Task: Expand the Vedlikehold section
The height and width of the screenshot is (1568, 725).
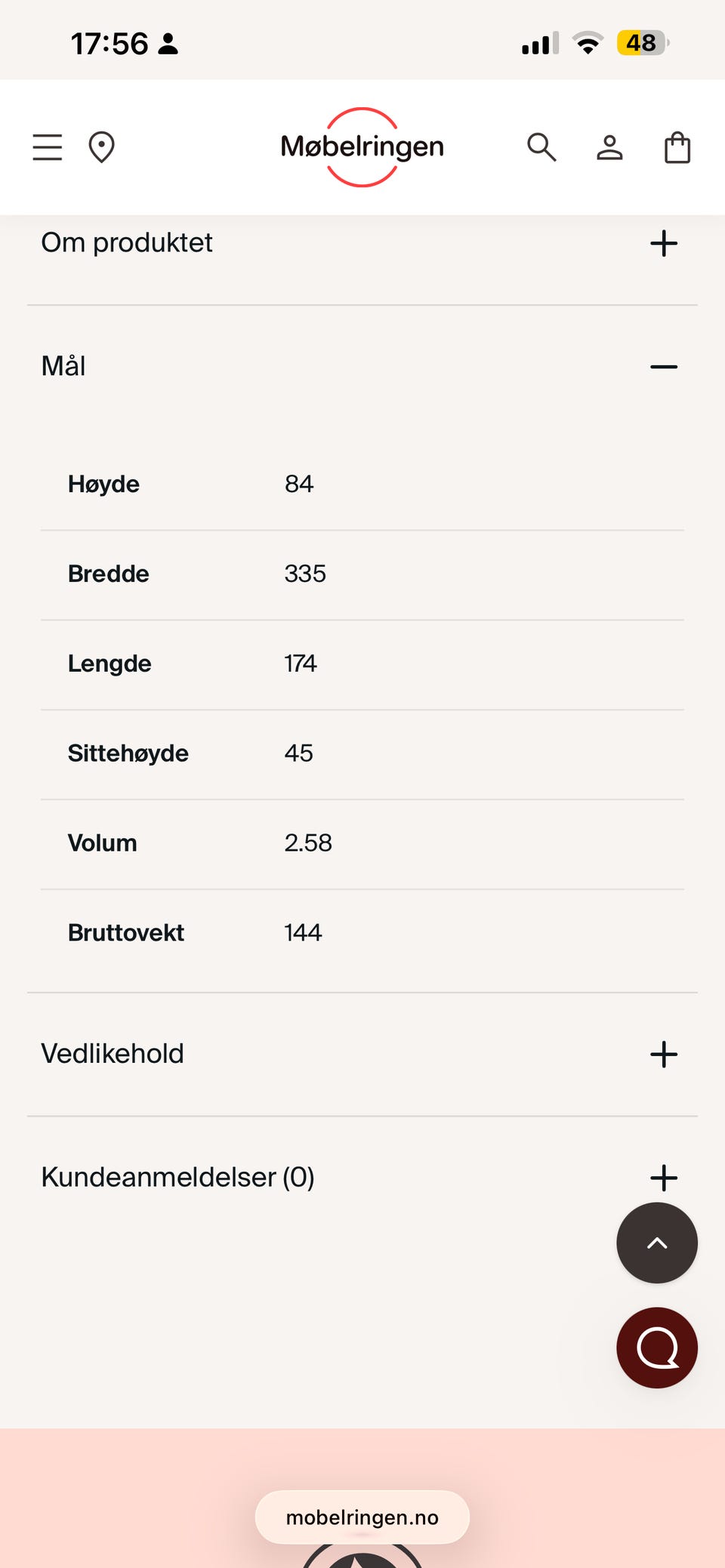Action: coord(362,1054)
